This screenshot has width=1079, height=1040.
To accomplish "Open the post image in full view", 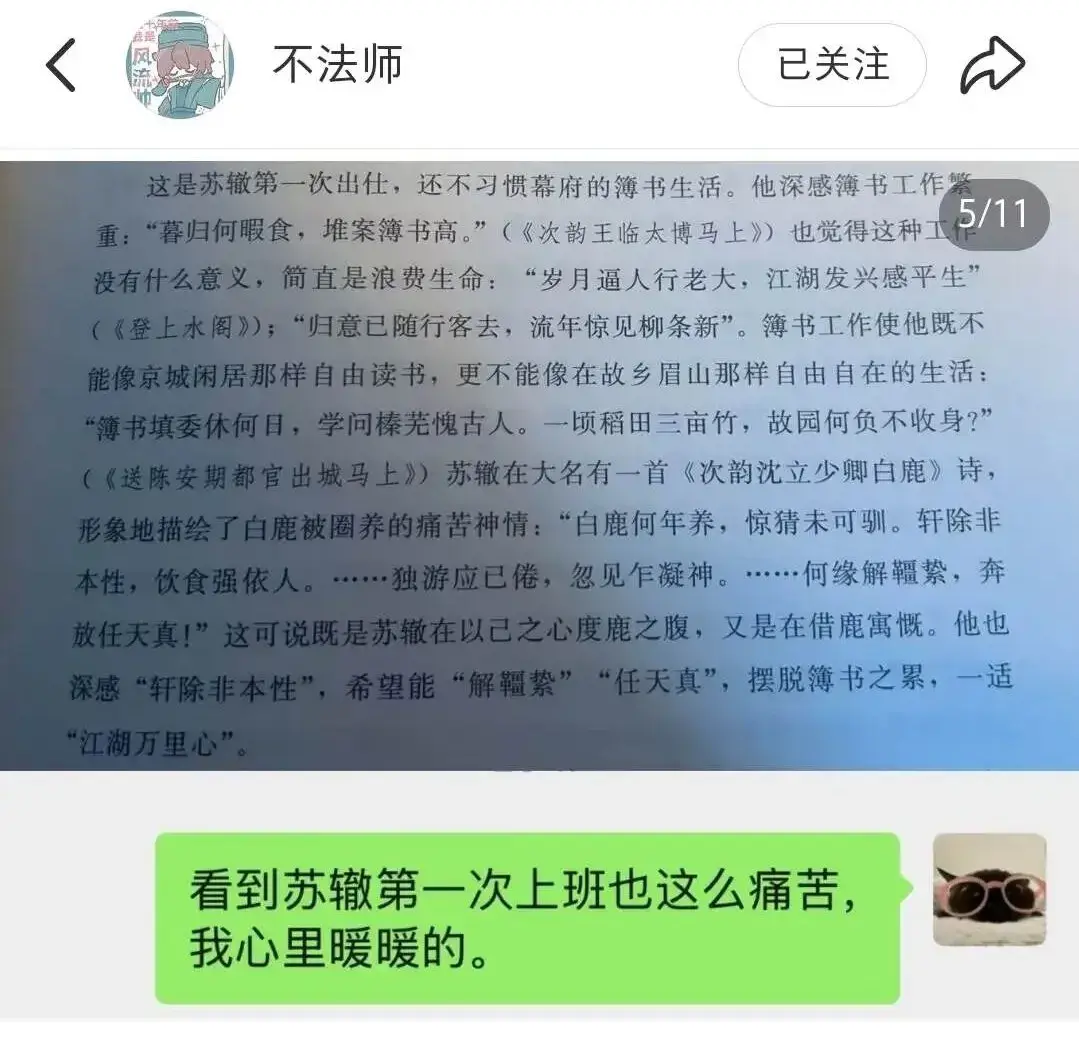I will click(x=540, y=465).
